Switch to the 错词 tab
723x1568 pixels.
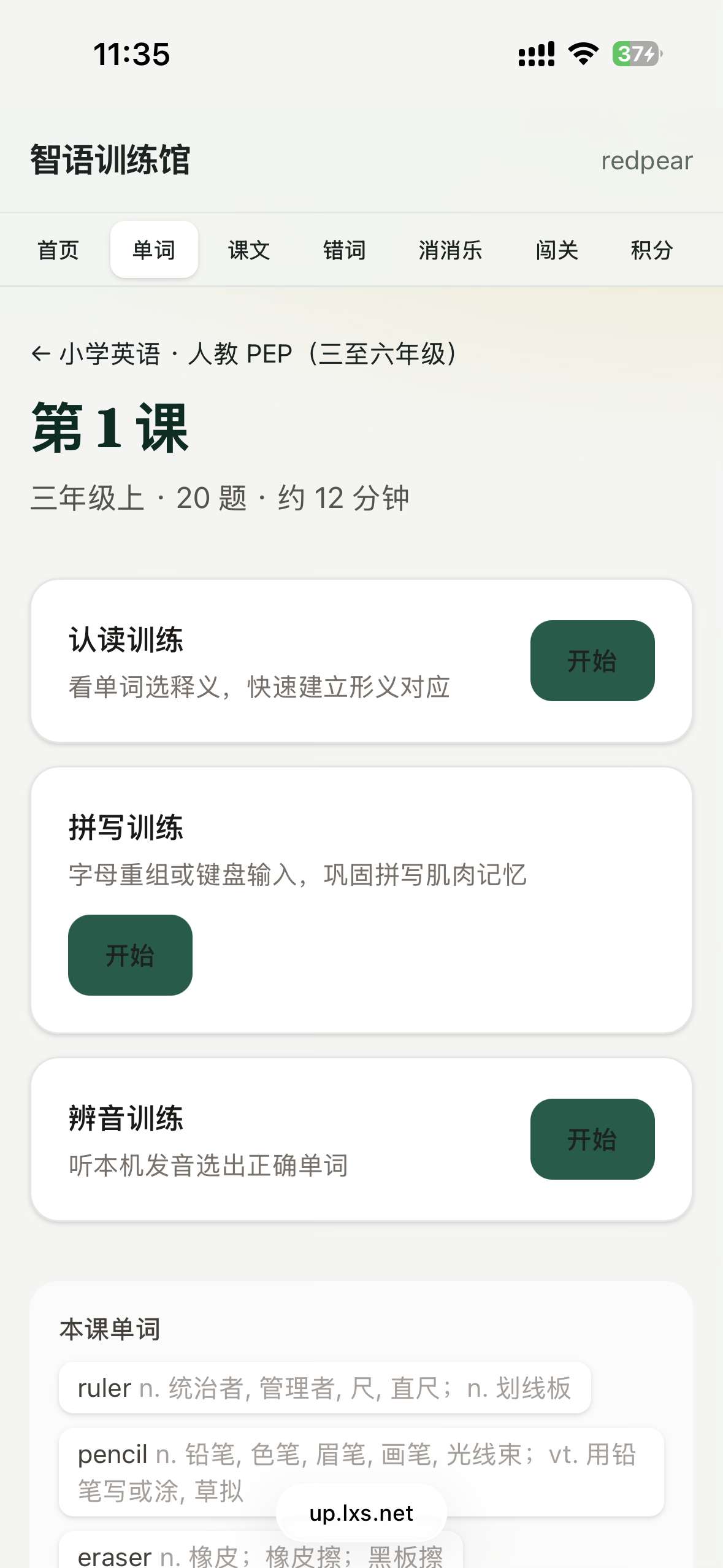point(345,250)
